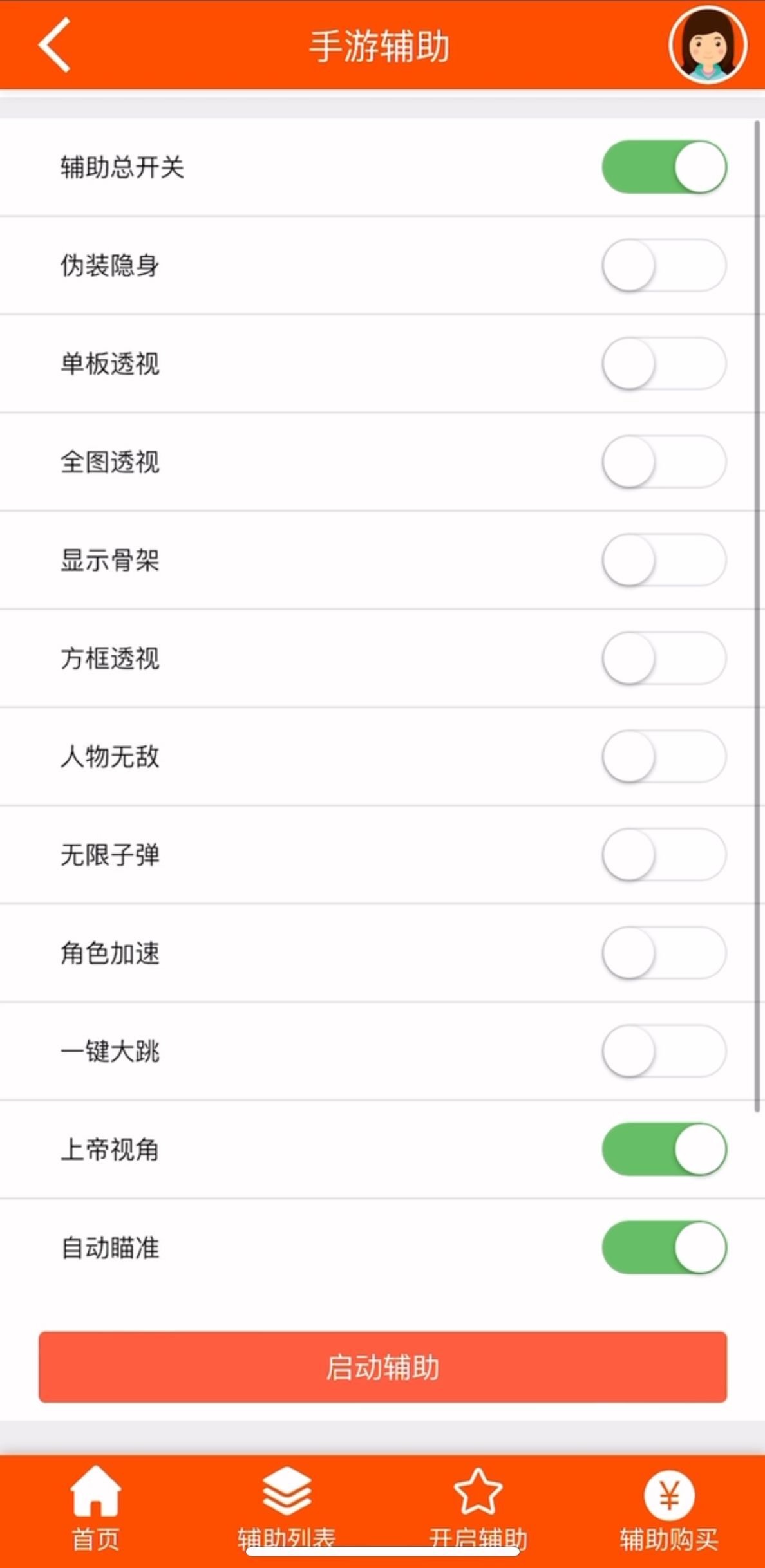This screenshot has width=765, height=1568.
Task: Toggle 显示骨架 on
Action: tap(665, 560)
